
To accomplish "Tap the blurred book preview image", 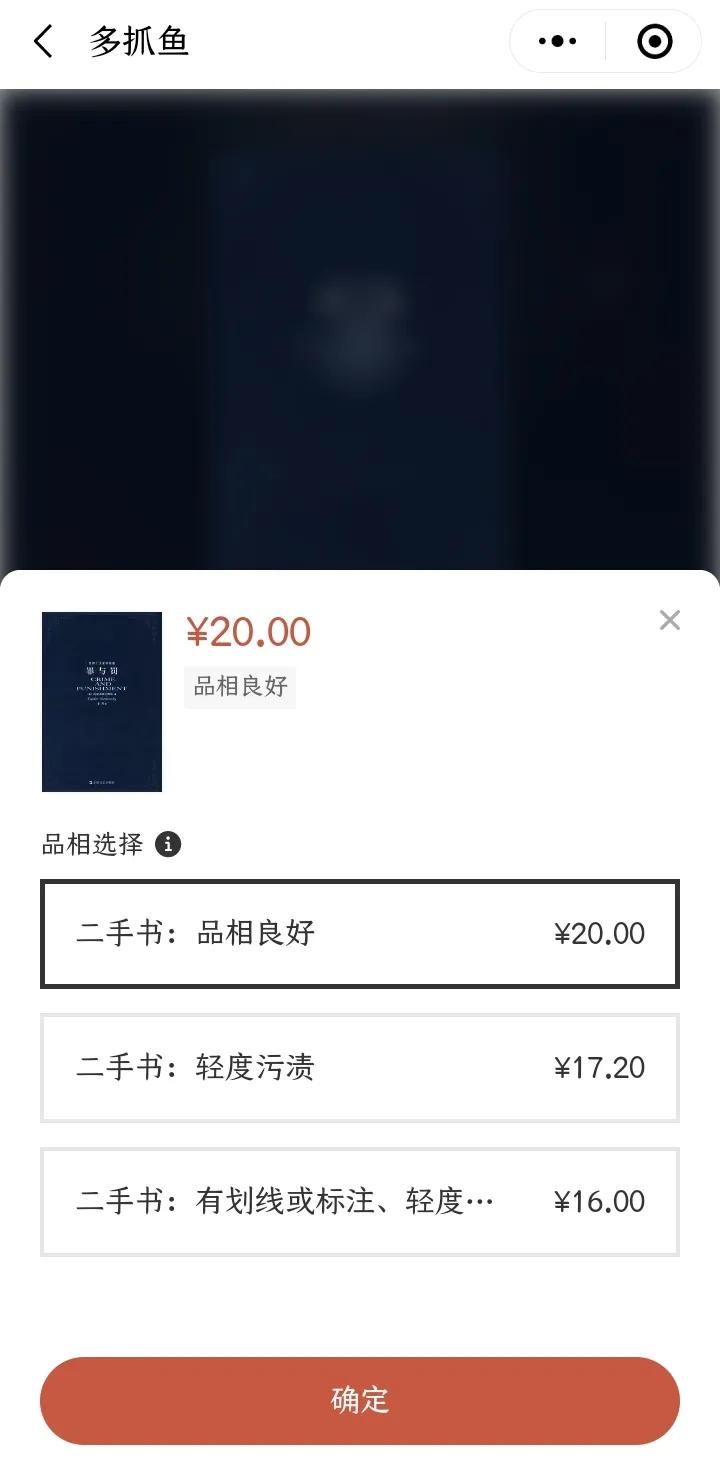I will point(360,330).
